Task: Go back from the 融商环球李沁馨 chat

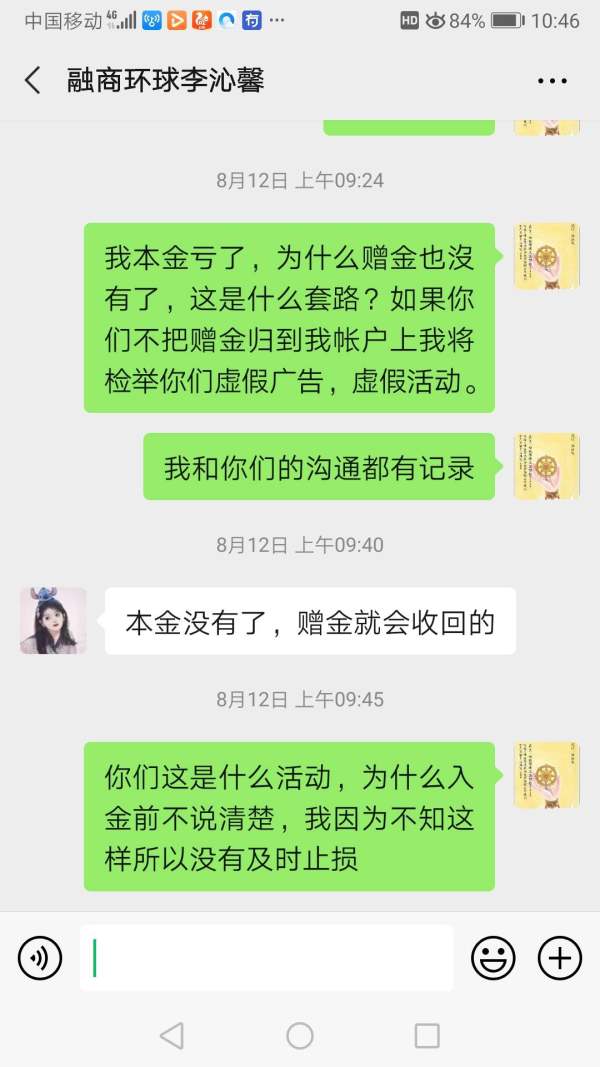Action: [x=33, y=80]
